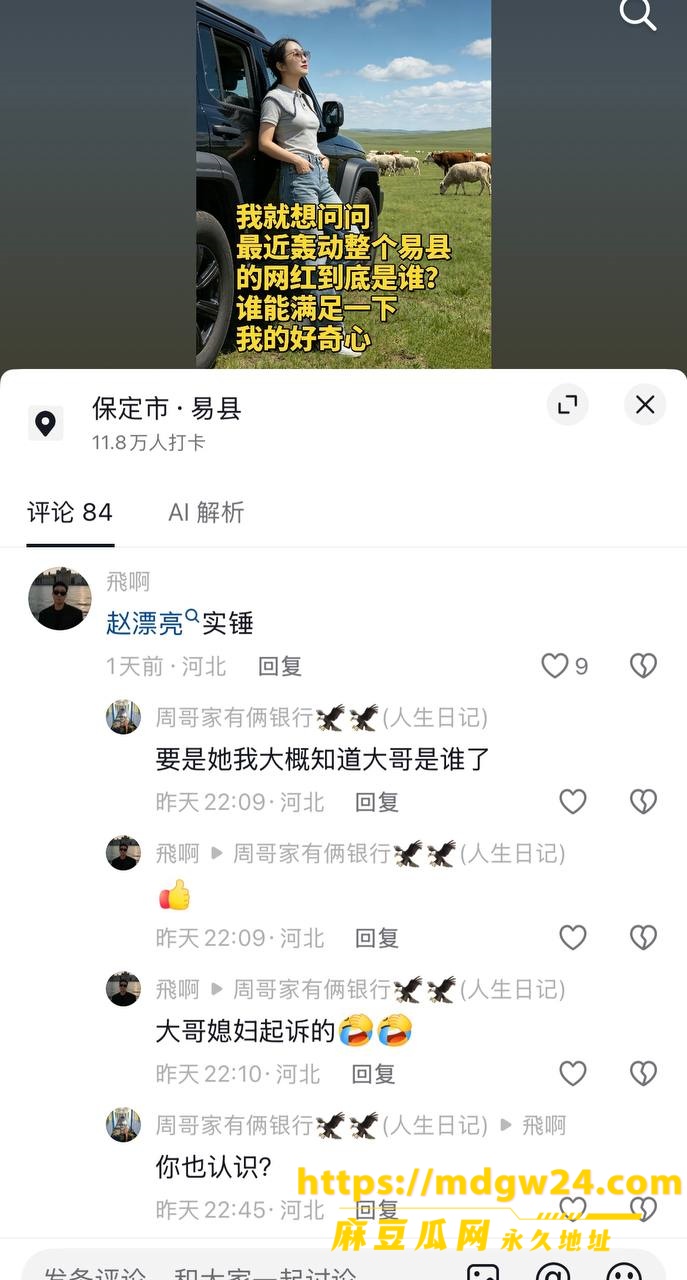The width and height of the screenshot is (687, 1280).
Task: Mention someone with the @ icon
Action: 553,1272
